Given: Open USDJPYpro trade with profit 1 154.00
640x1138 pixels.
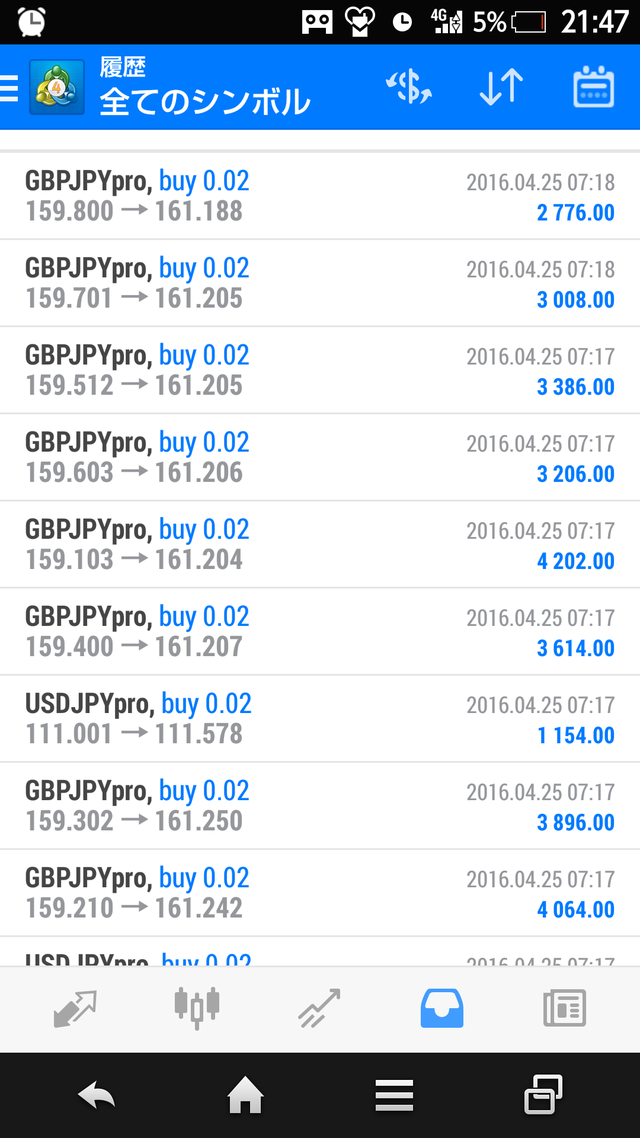Looking at the screenshot, I should [320, 718].
